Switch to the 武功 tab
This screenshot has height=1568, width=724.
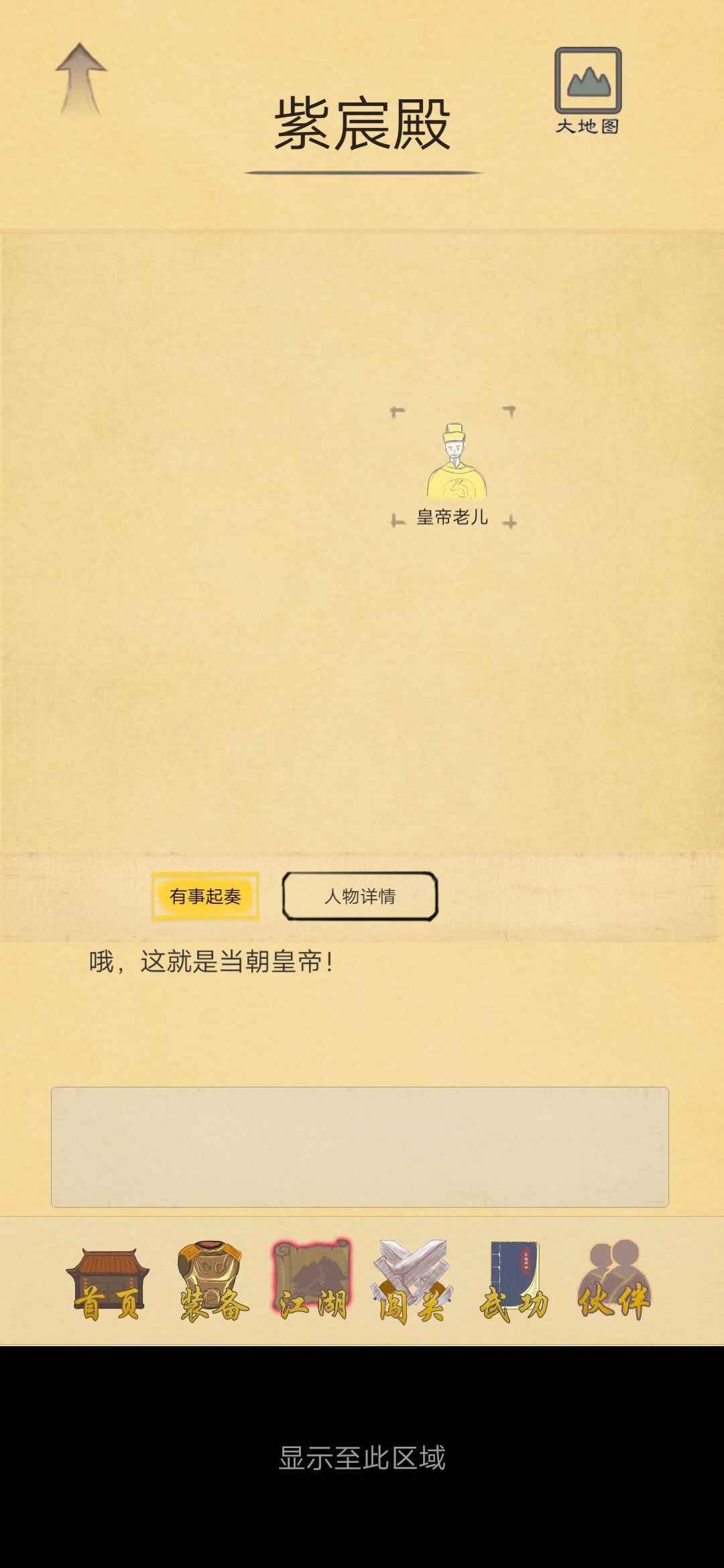513,1284
